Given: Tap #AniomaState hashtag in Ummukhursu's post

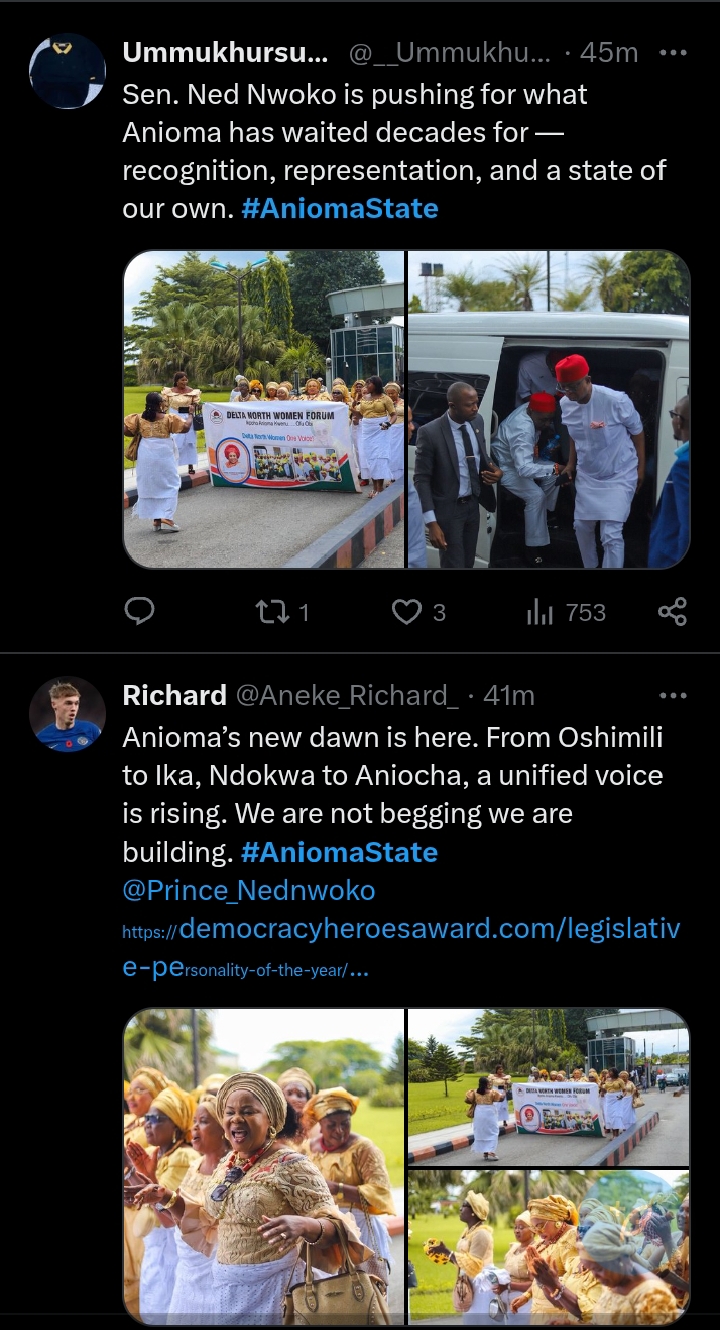Looking at the screenshot, I should [x=340, y=208].
